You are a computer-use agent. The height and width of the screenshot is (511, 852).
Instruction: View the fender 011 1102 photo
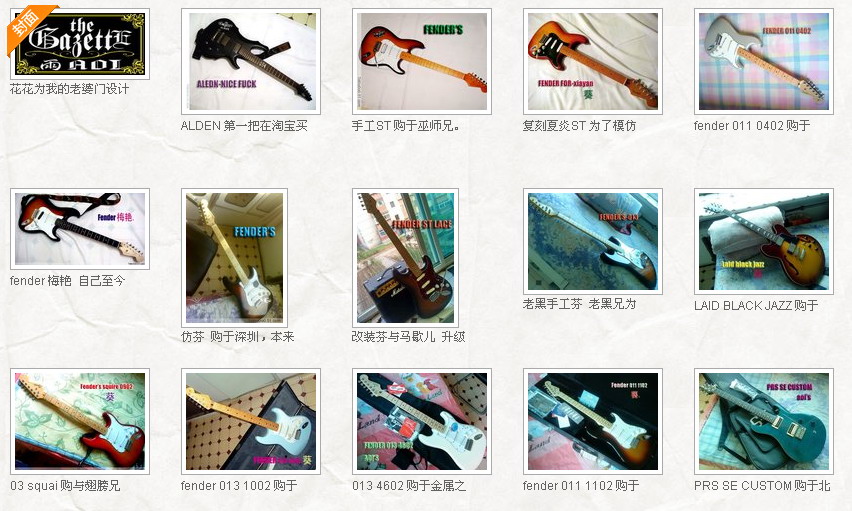tap(593, 421)
